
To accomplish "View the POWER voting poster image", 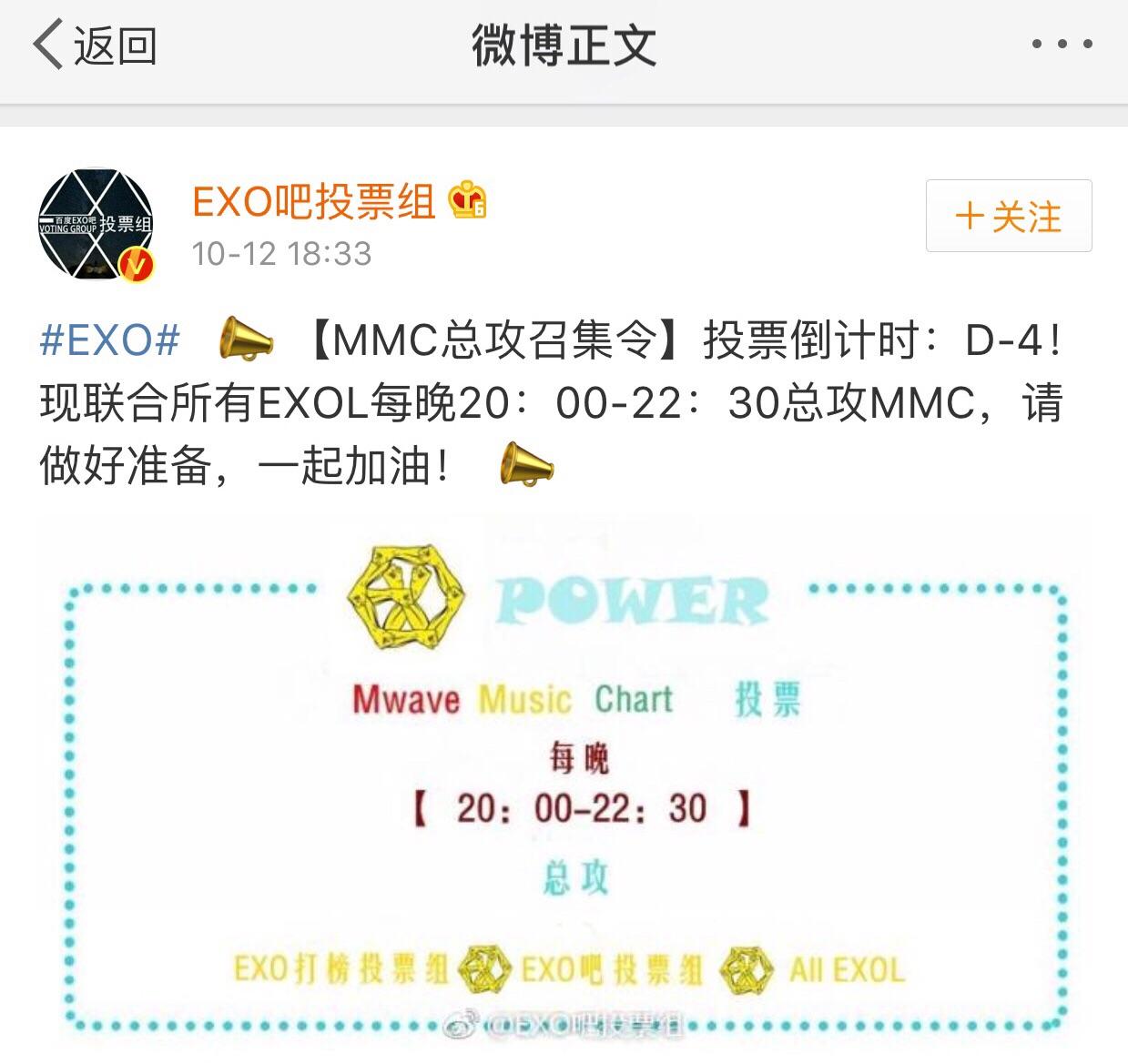I will pyautogui.click(x=564, y=783).
